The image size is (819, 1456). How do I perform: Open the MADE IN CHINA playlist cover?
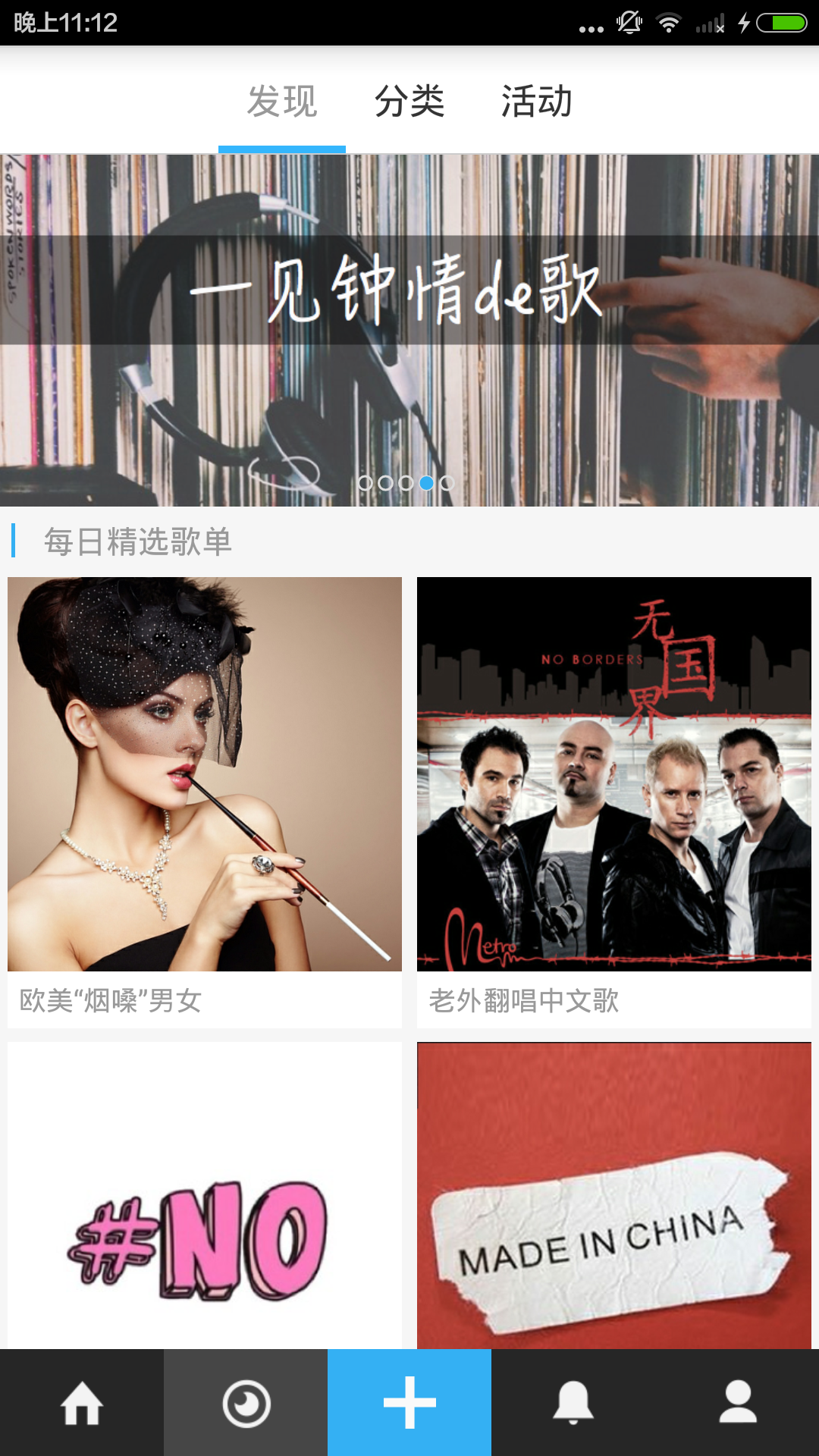(614, 1213)
